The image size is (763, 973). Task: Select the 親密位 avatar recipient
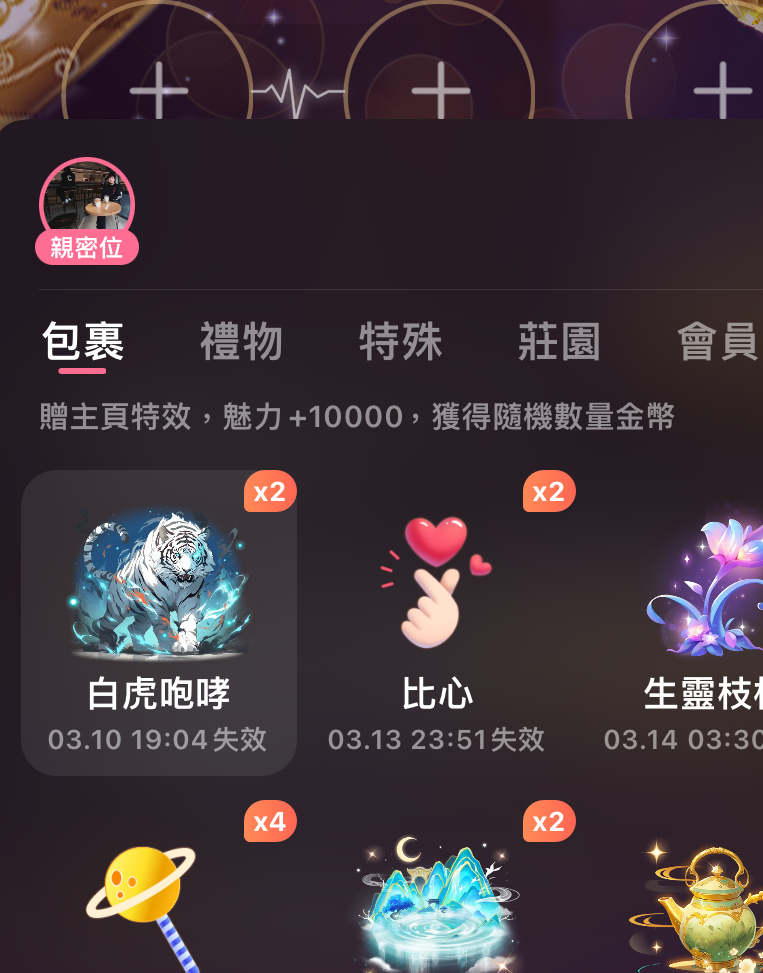pyautogui.click(x=86, y=205)
